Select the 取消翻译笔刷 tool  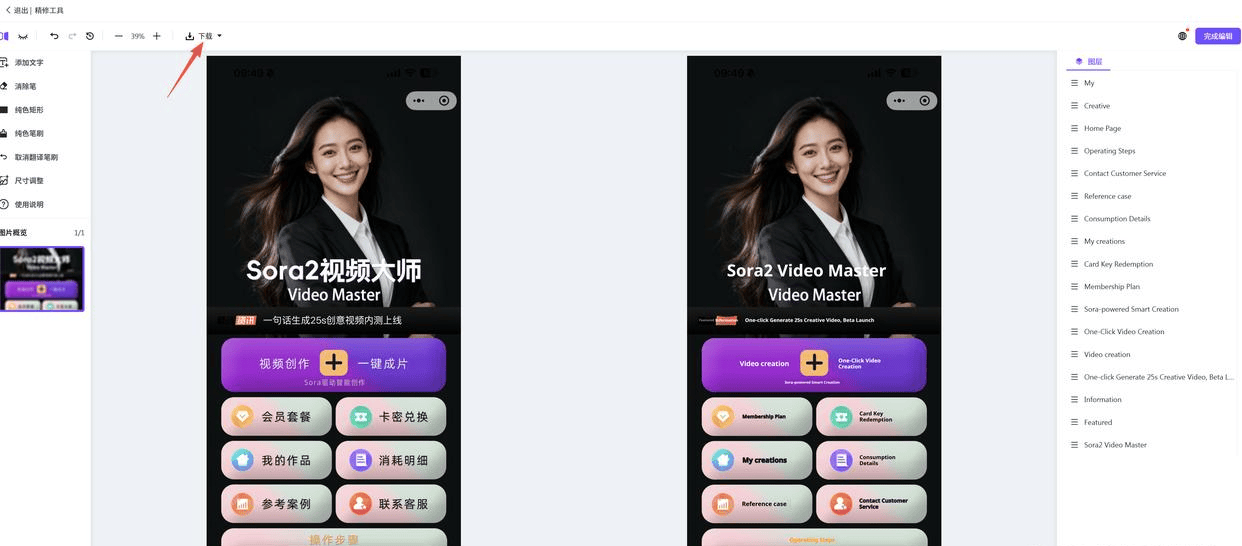(35, 157)
